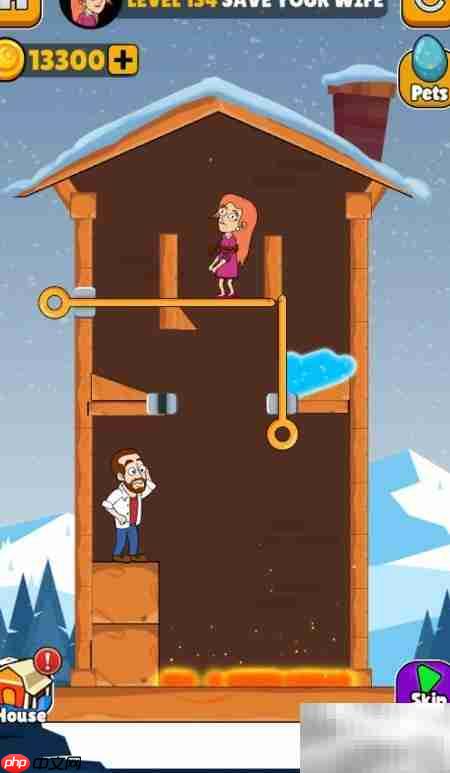This screenshot has width=450, height=773.
Task: Tap the horizontal pin's ring handle
Action: tap(55, 302)
